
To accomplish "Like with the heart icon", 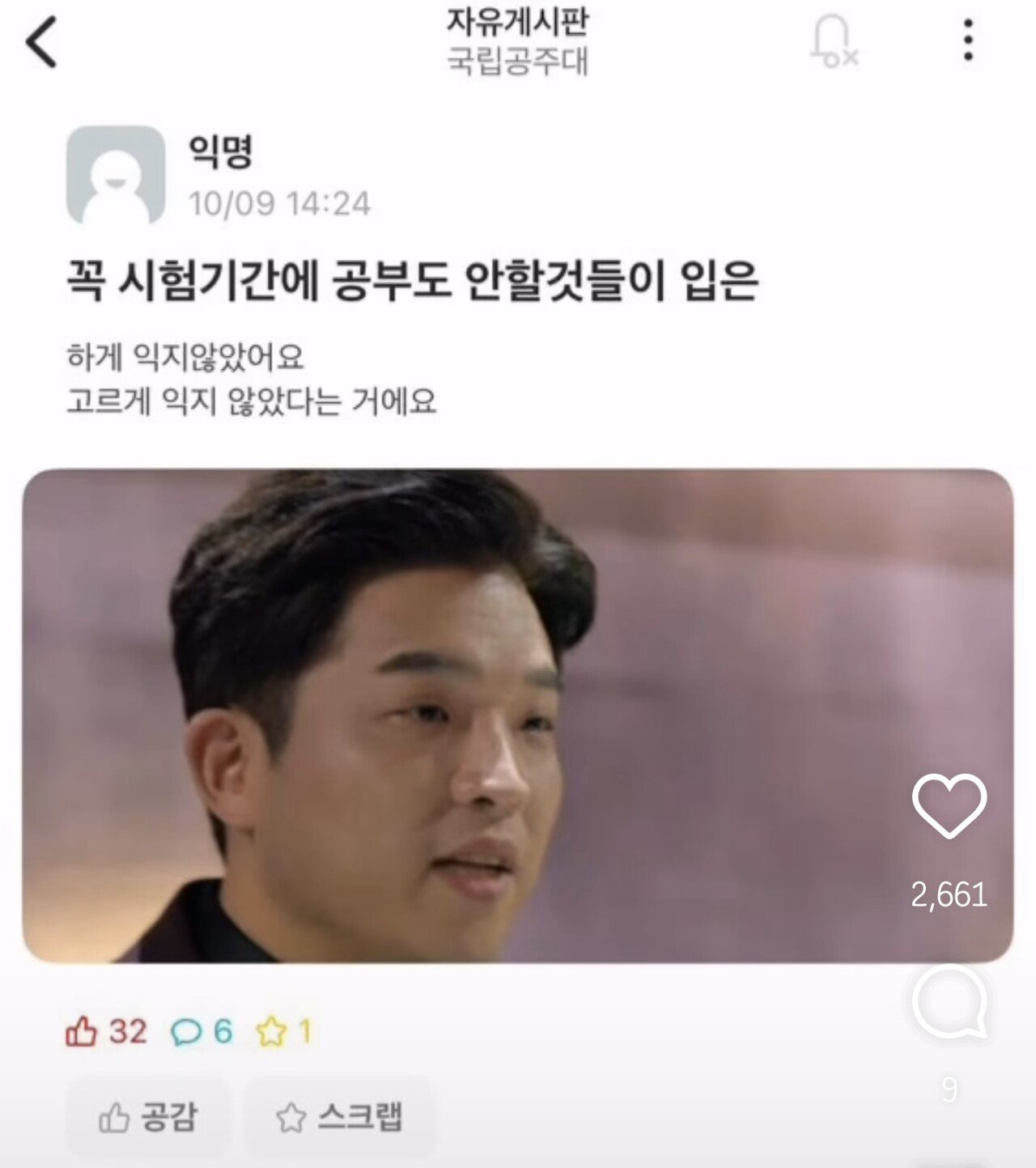I will point(949,805).
